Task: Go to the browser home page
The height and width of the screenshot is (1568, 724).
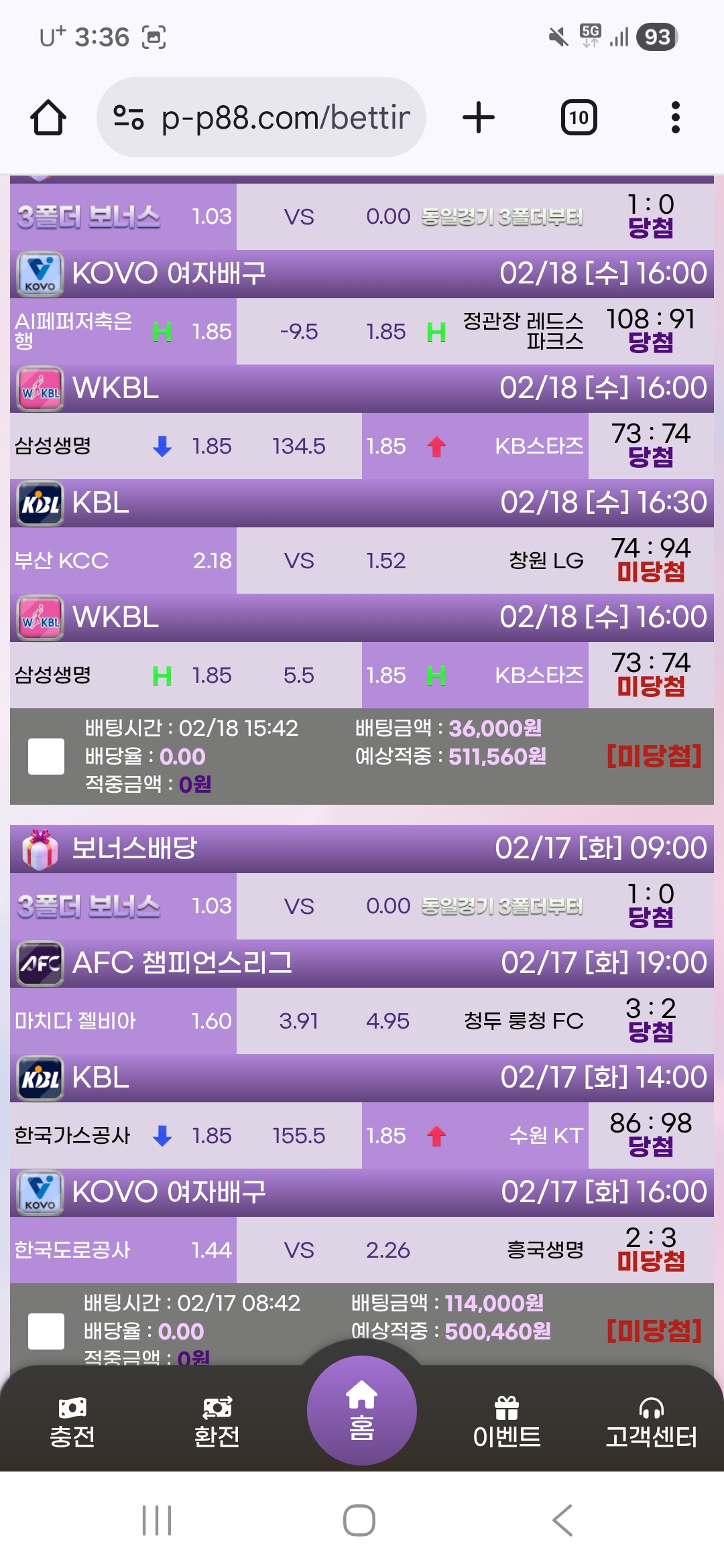Action: tap(48, 118)
